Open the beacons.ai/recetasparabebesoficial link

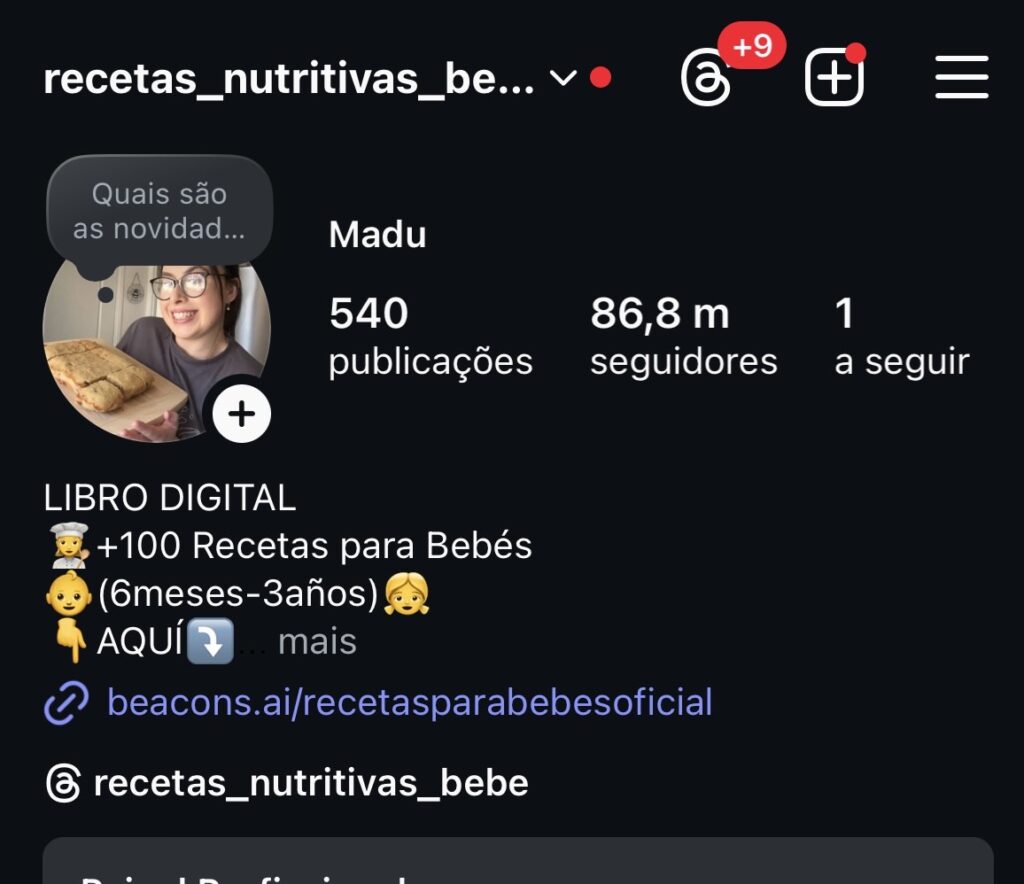coord(409,702)
